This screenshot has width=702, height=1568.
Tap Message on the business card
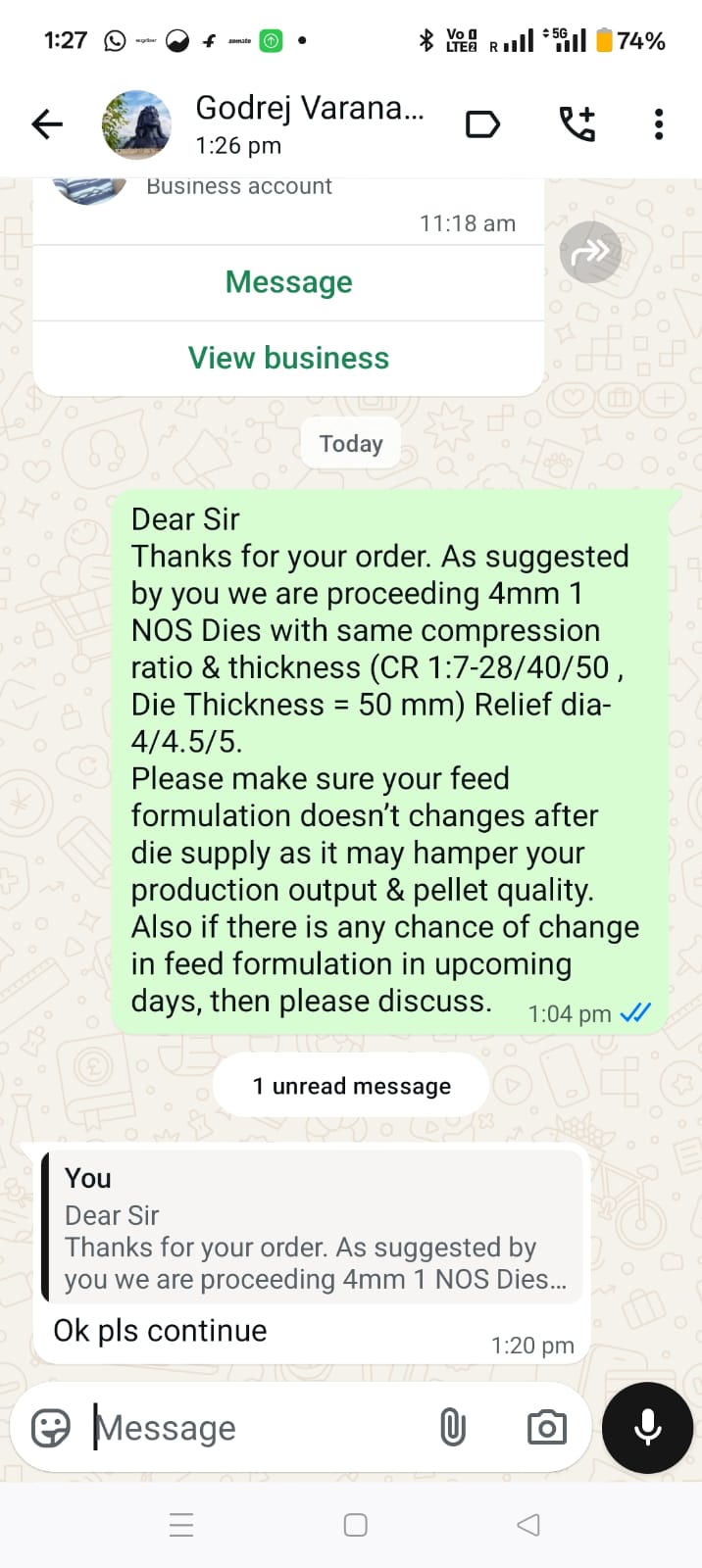288,282
